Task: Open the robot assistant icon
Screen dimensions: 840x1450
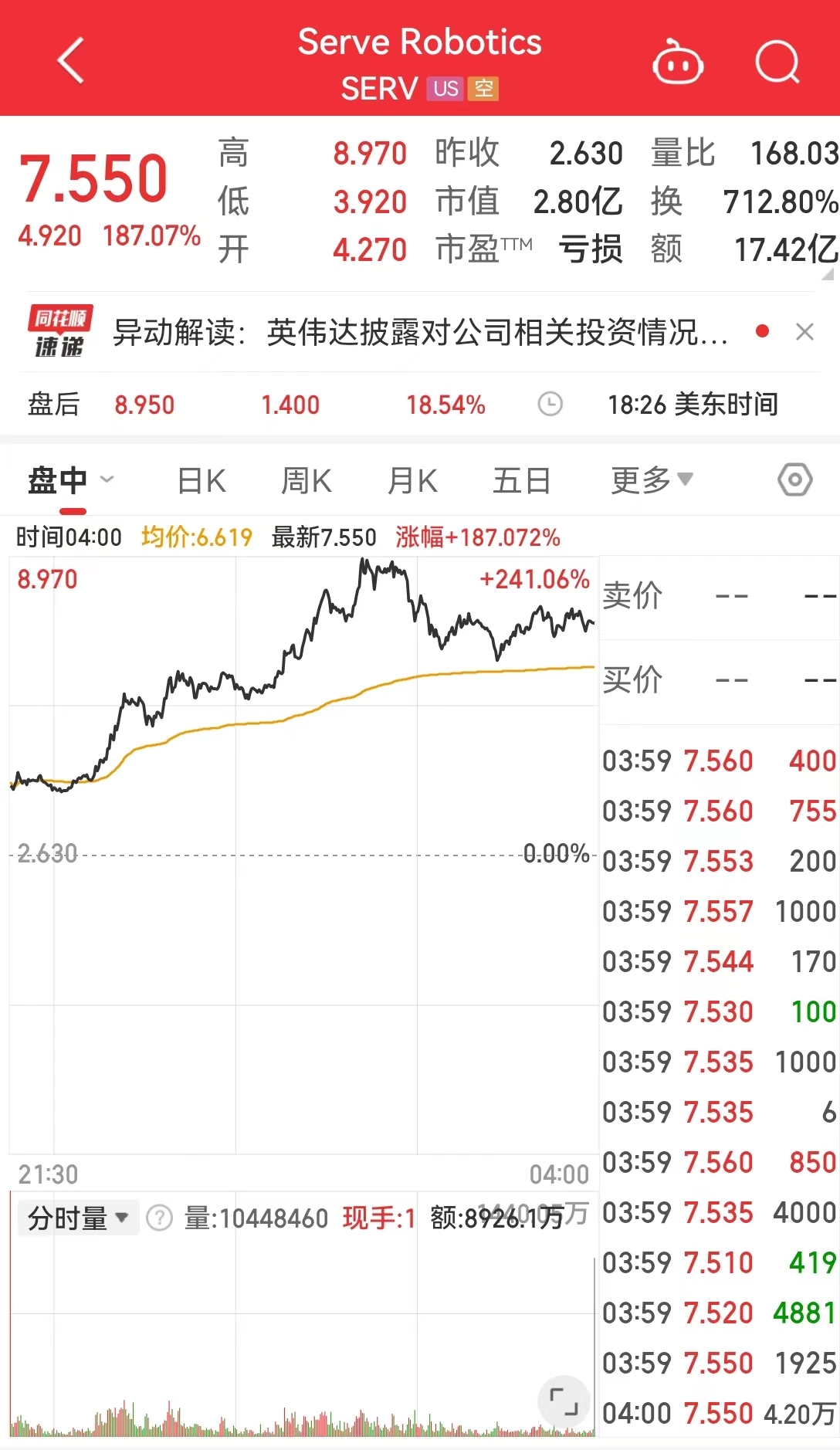Action: (677, 63)
